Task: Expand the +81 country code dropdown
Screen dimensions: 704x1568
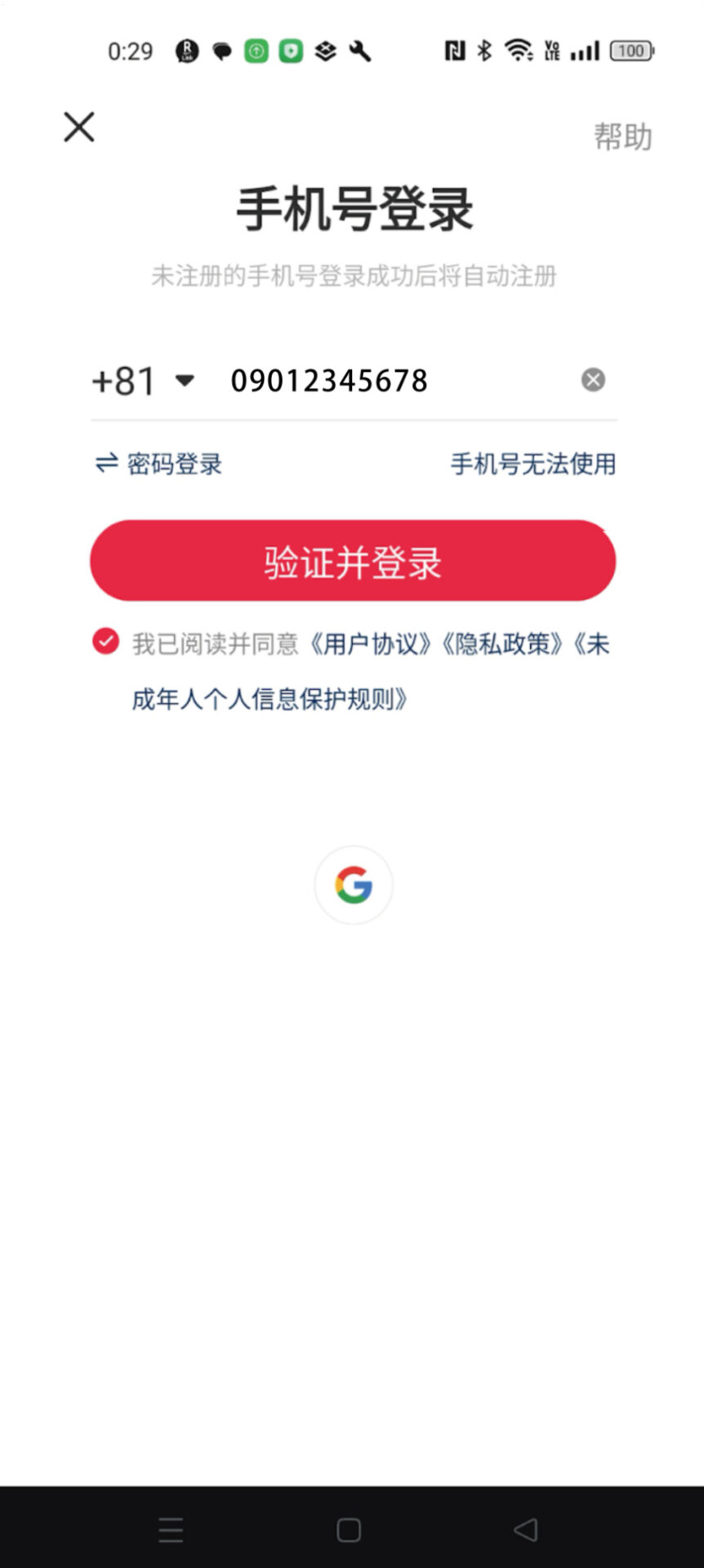Action: pyautogui.click(x=143, y=381)
